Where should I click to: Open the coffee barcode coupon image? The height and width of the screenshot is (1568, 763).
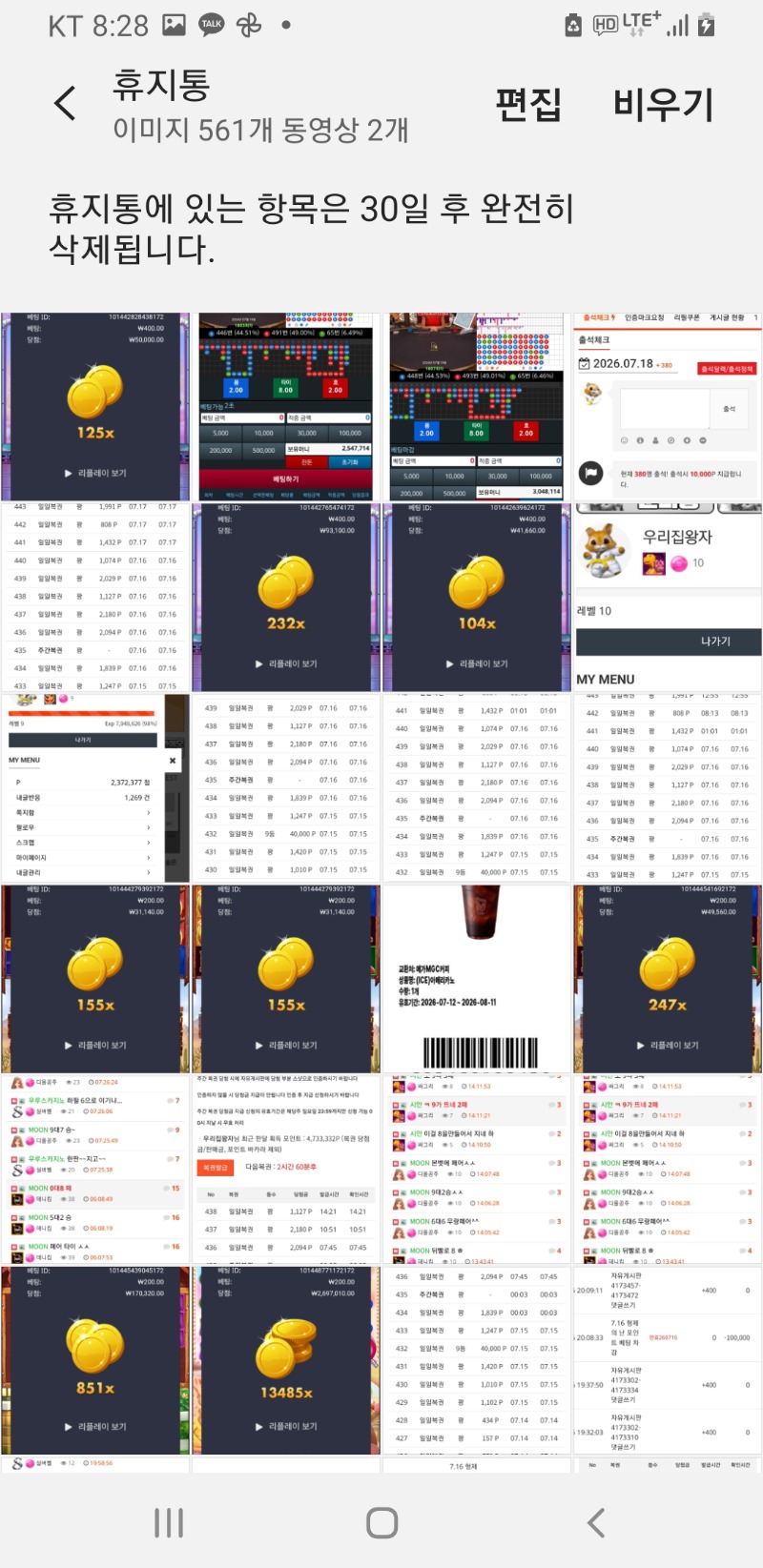477,978
